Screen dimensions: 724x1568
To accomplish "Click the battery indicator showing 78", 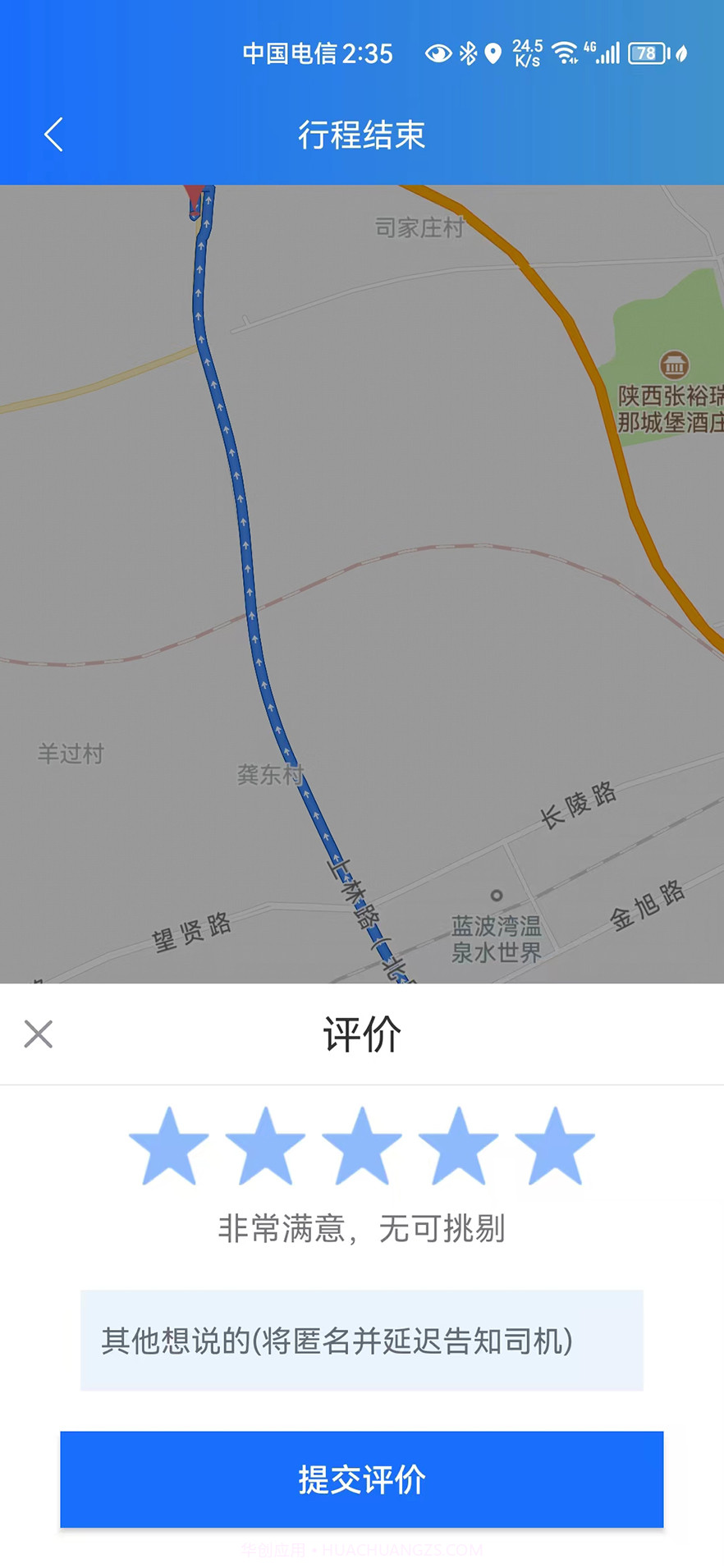I will point(646,53).
